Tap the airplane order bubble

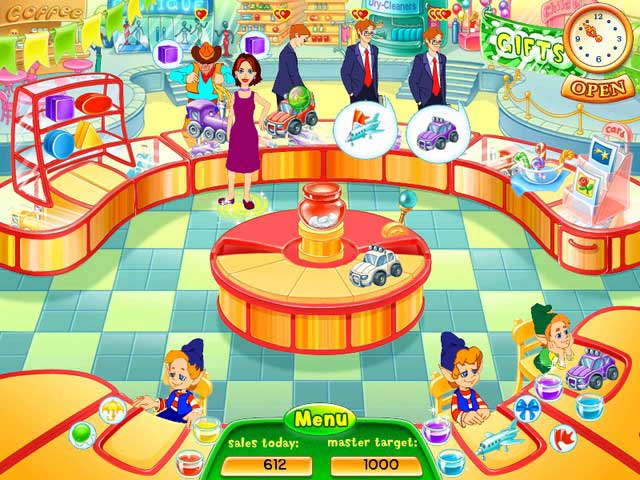360,131
